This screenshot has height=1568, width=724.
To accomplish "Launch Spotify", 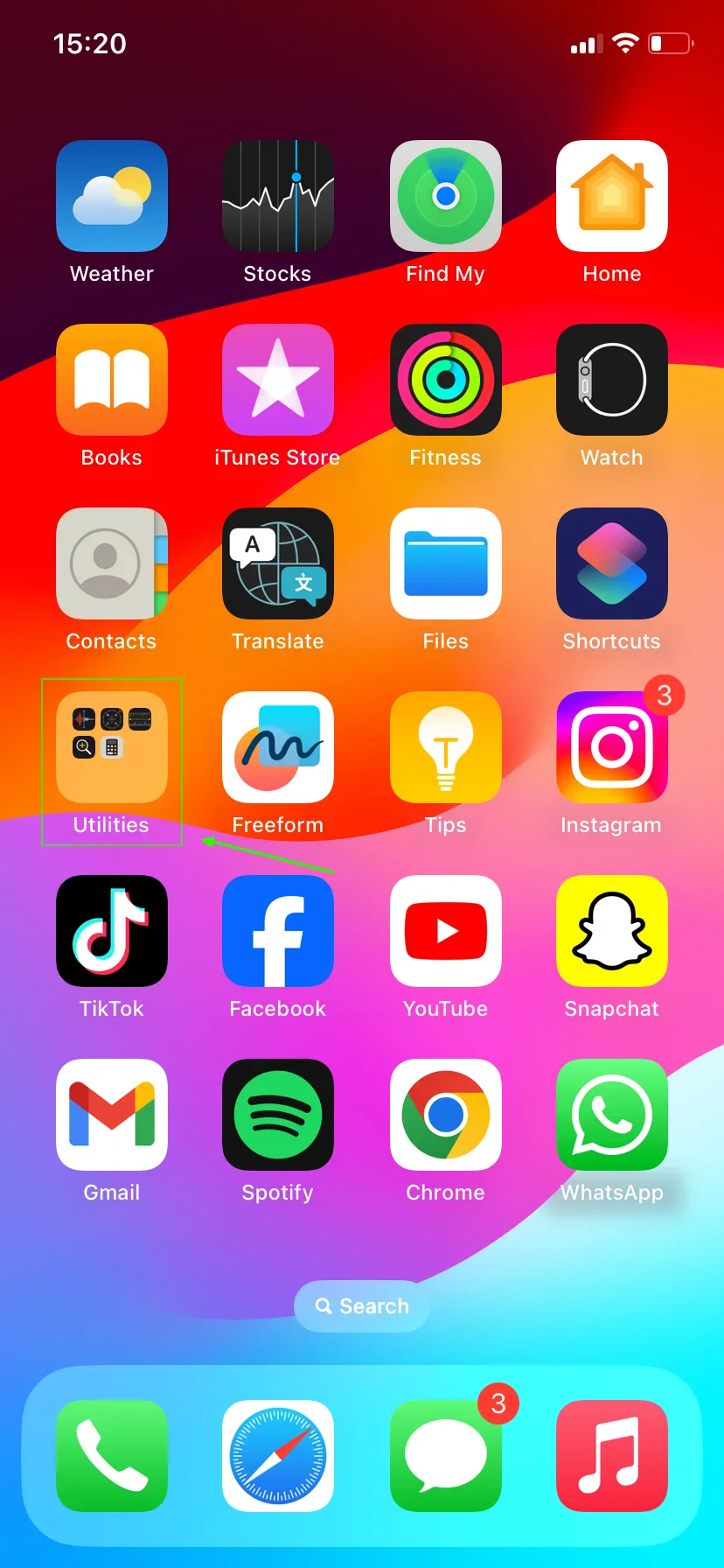I will (x=278, y=1115).
